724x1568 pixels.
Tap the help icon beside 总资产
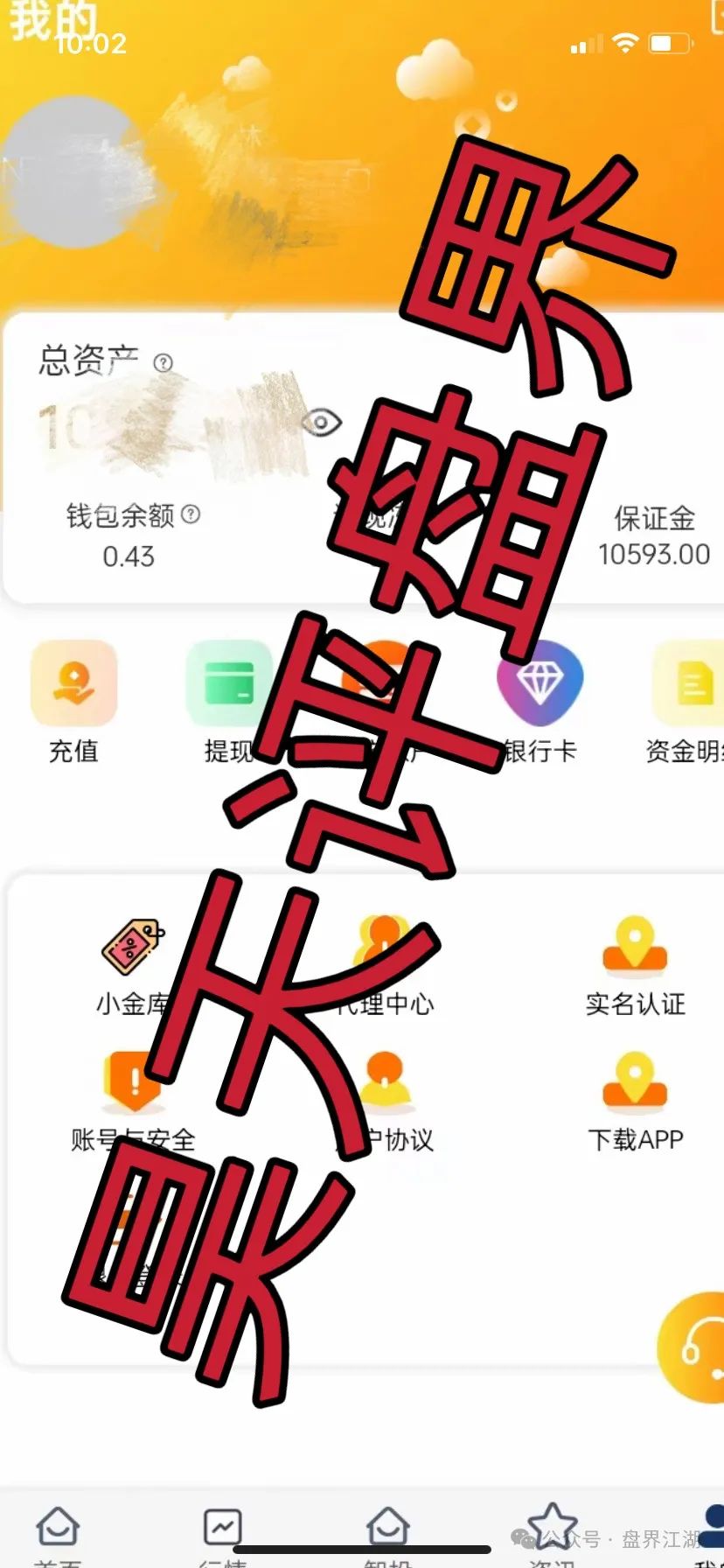point(164,362)
